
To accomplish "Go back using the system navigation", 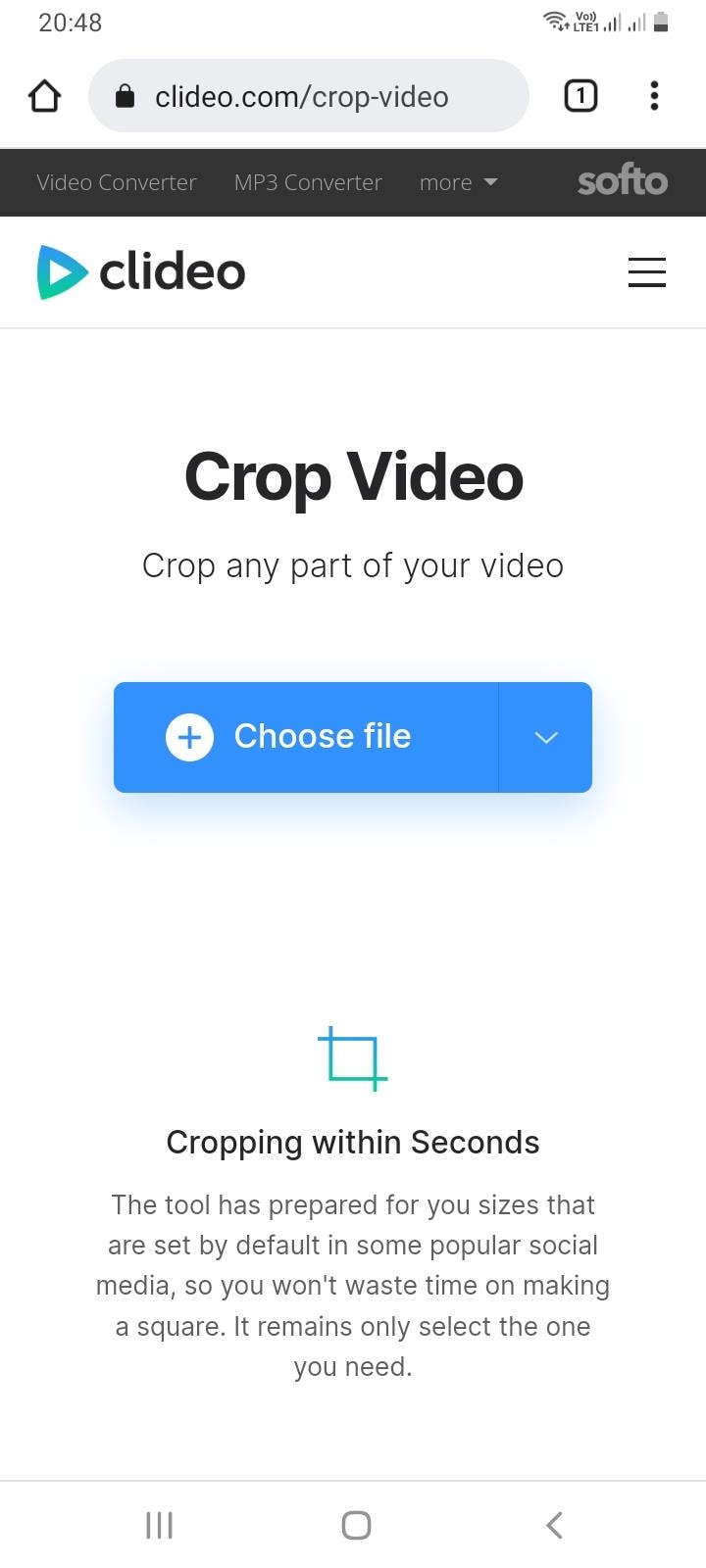I will tap(554, 1525).
